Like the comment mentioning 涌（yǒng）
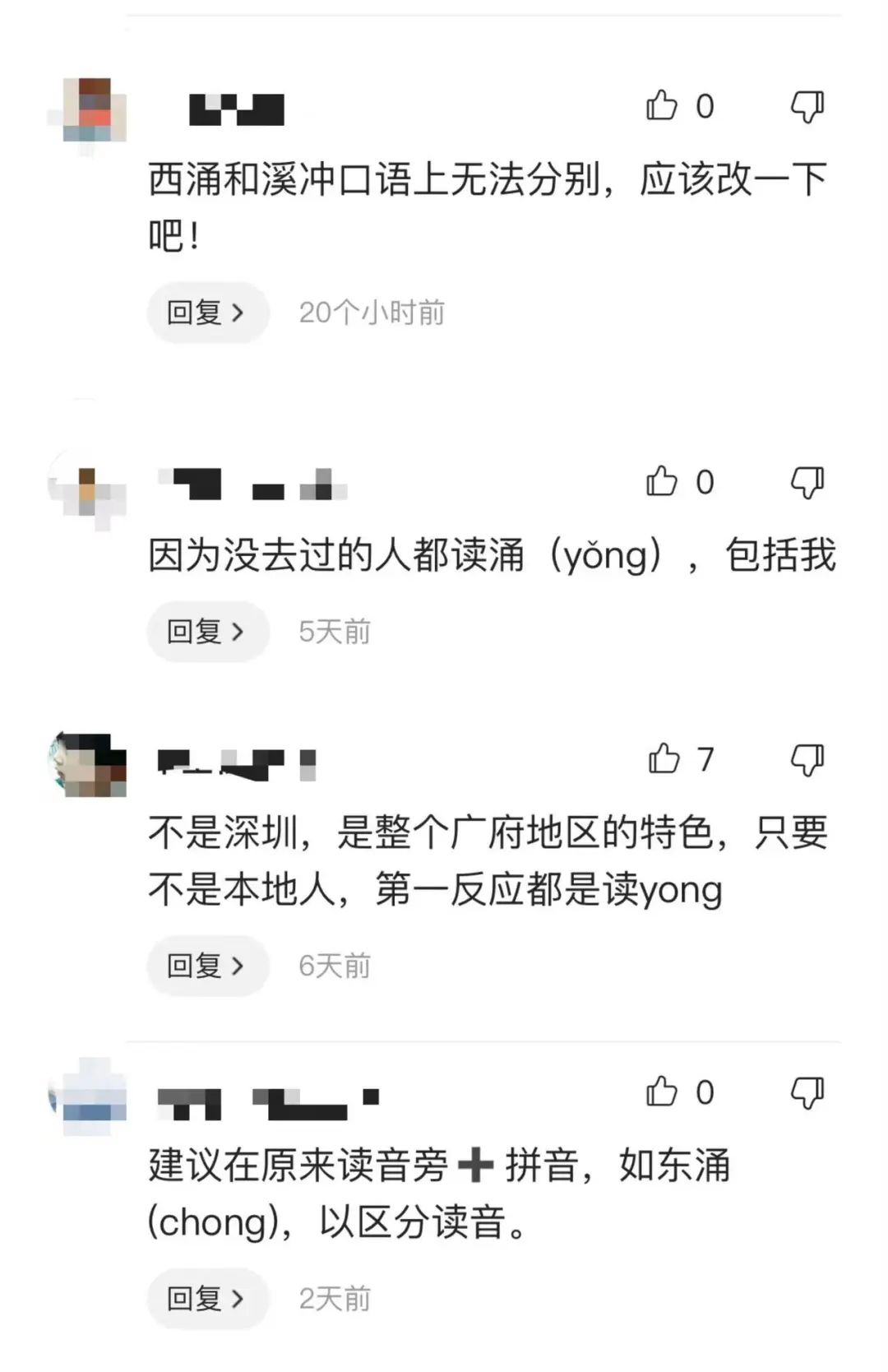 coord(662,482)
